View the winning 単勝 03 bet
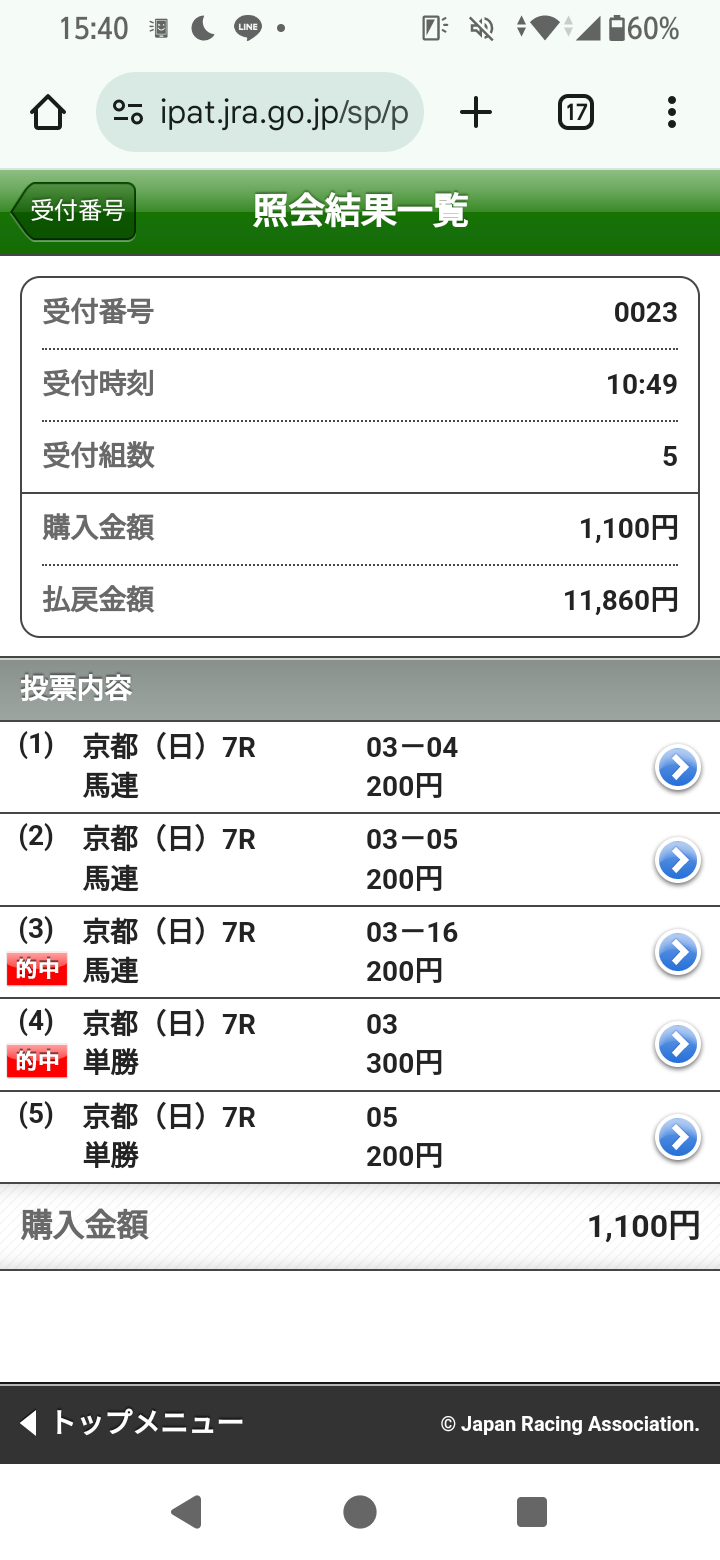 [x=677, y=1045]
